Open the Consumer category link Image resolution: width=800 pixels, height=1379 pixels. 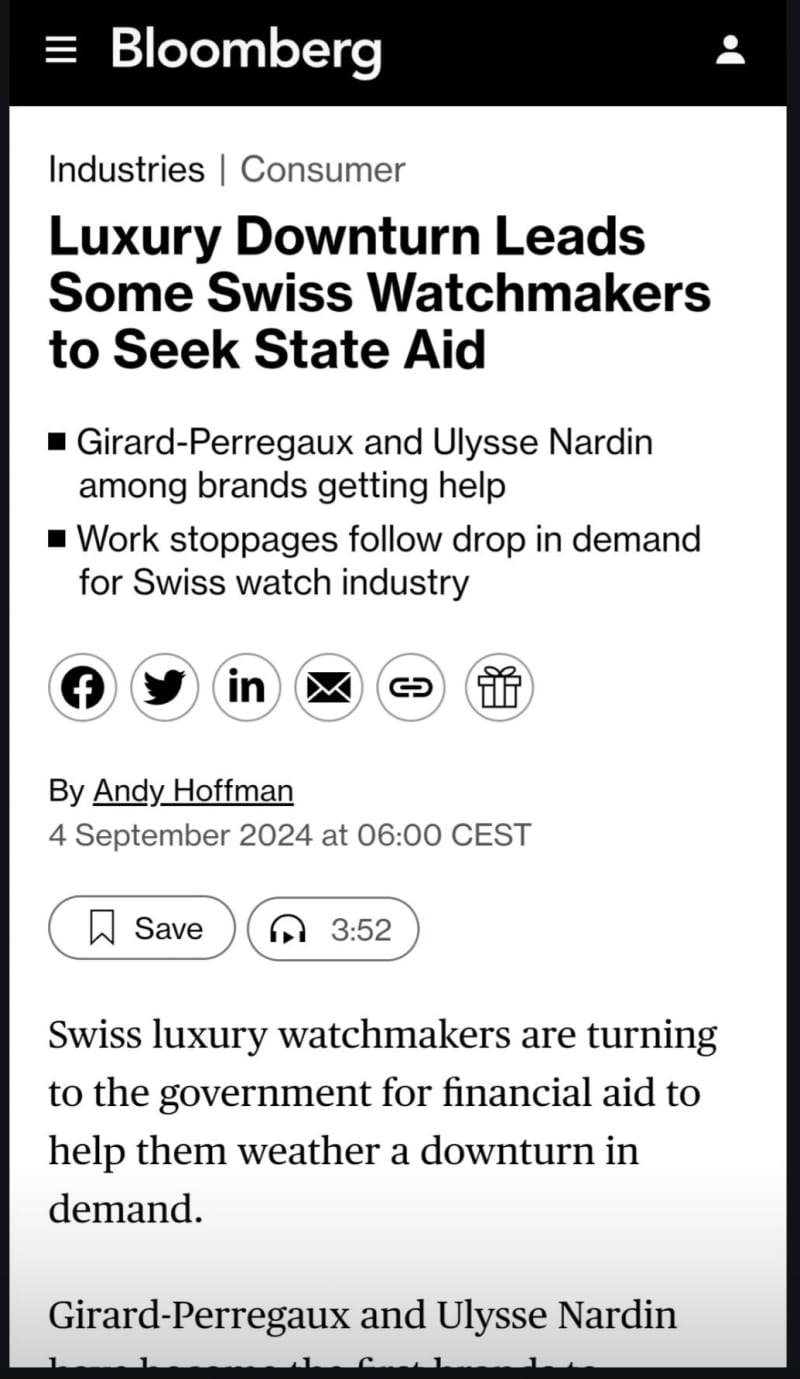point(323,169)
